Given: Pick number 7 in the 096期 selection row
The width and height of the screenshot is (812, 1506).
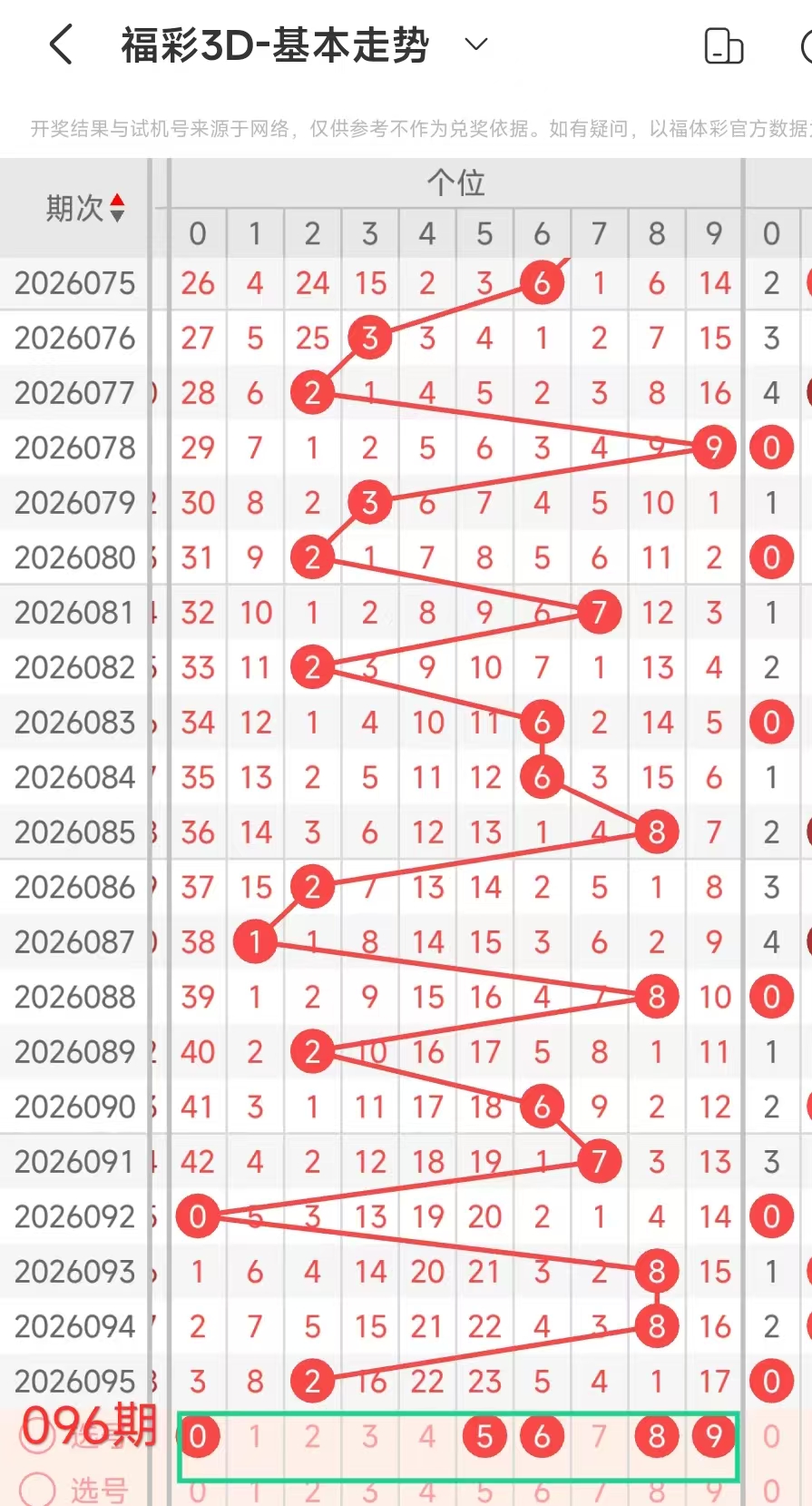Looking at the screenshot, I should click(600, 1436).
